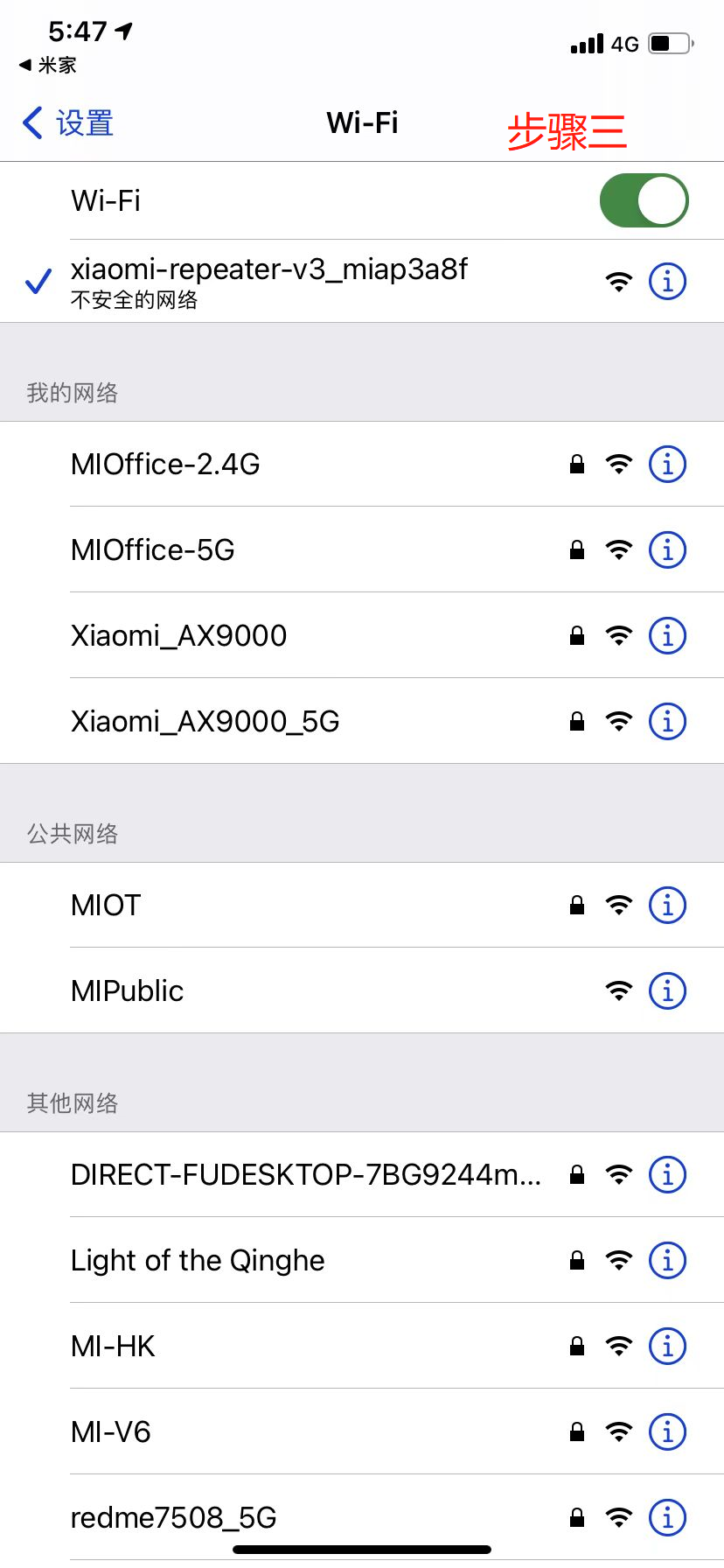Open info for xiaomi-repeater-v3_miap3a8f
The height and width of the screenshot is (1568, 724).
667,282
